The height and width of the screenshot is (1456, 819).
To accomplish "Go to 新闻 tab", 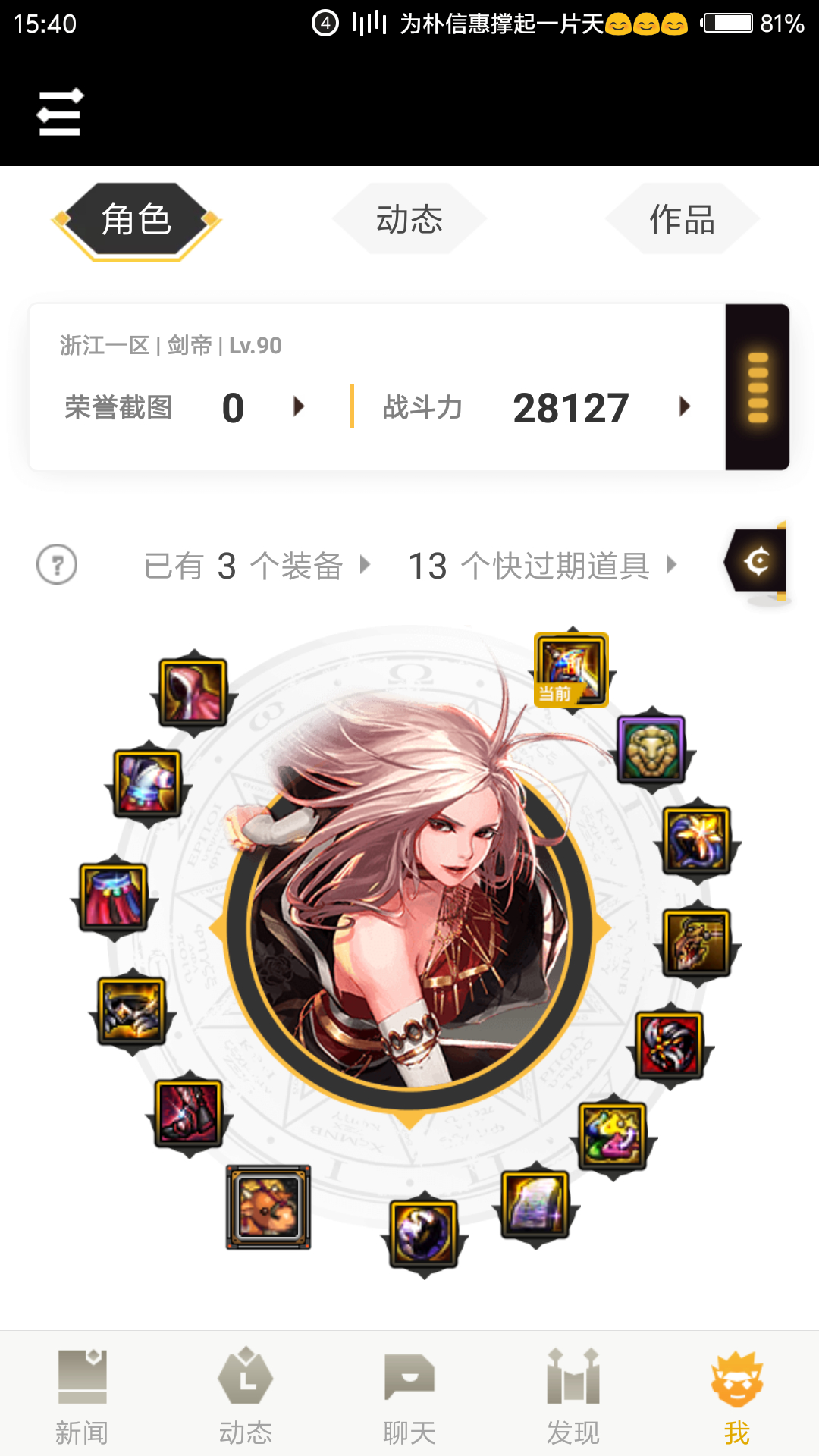I will coord(82,1396).
